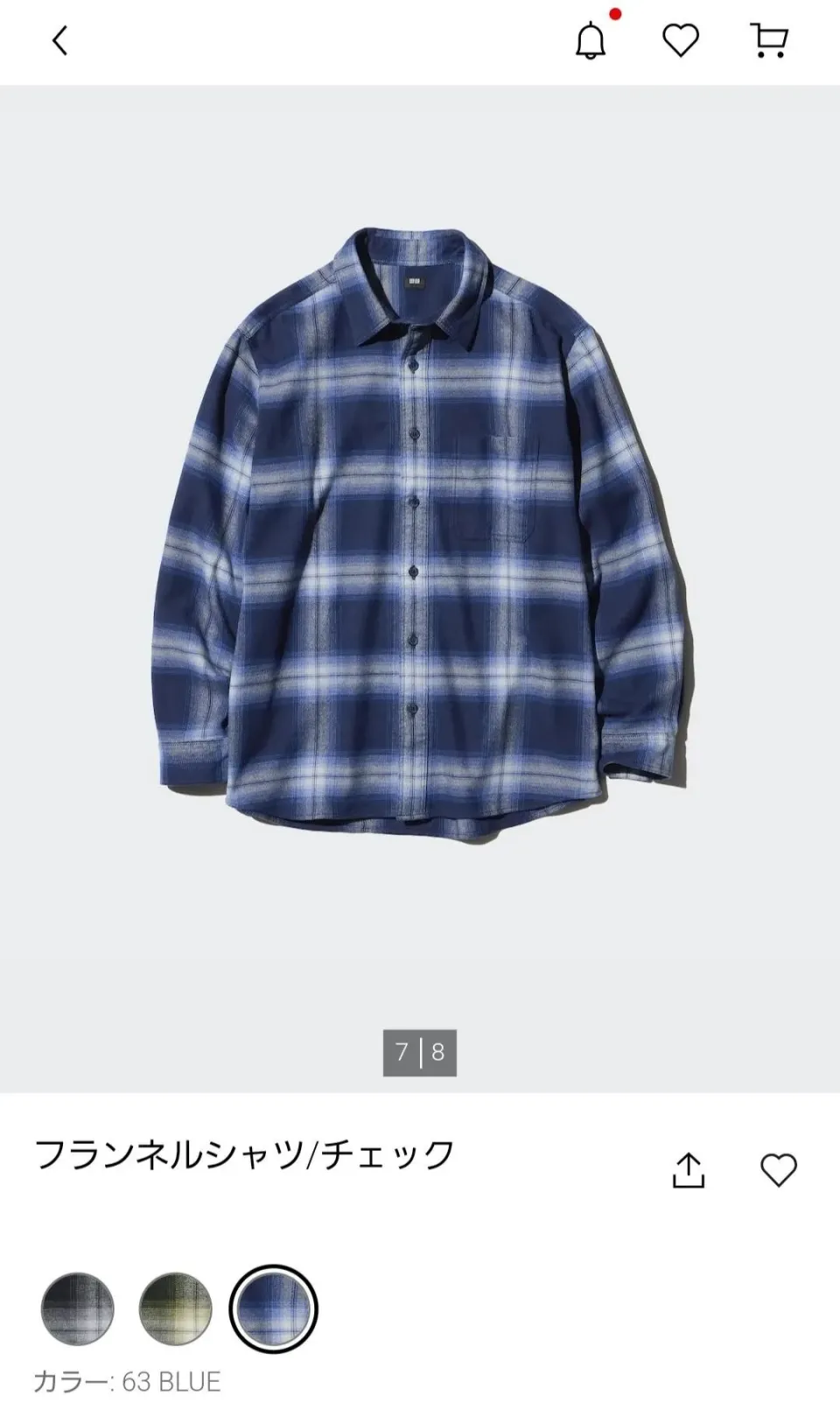This screenshot has width=840, height=1417.
Task: Open the wishlist heart in the top bar
Action: 680,41
